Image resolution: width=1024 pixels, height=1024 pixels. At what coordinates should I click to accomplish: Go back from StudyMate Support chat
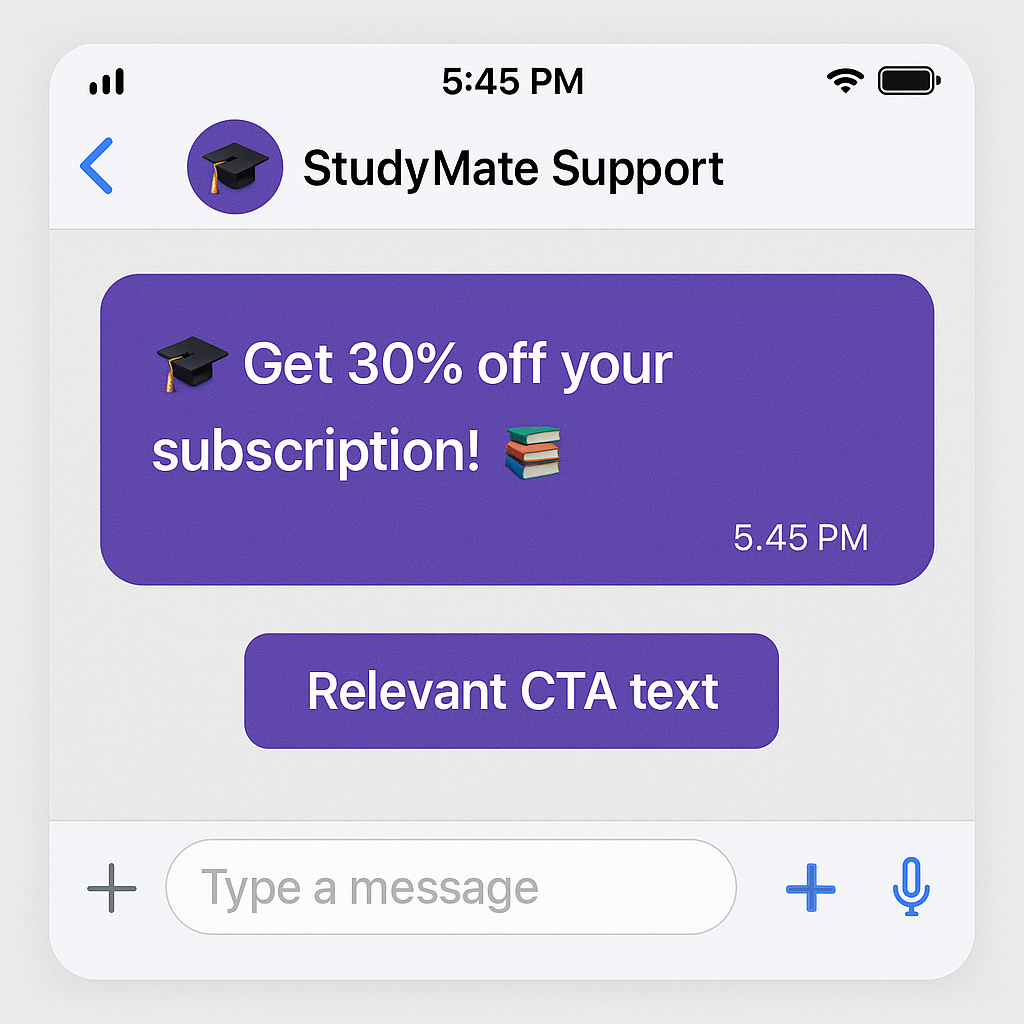pos(97,166)
